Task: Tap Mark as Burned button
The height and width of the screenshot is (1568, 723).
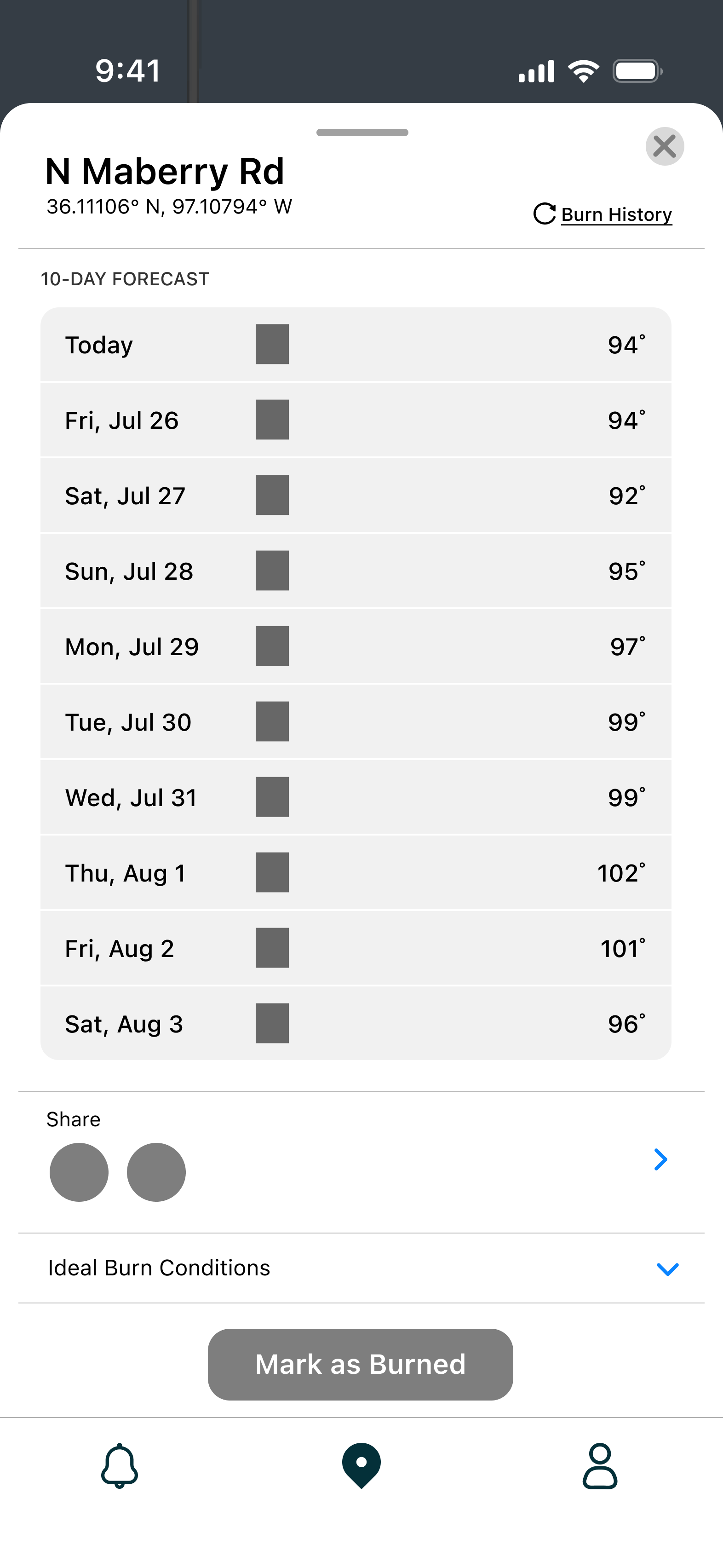Action: coord(360,1364)
